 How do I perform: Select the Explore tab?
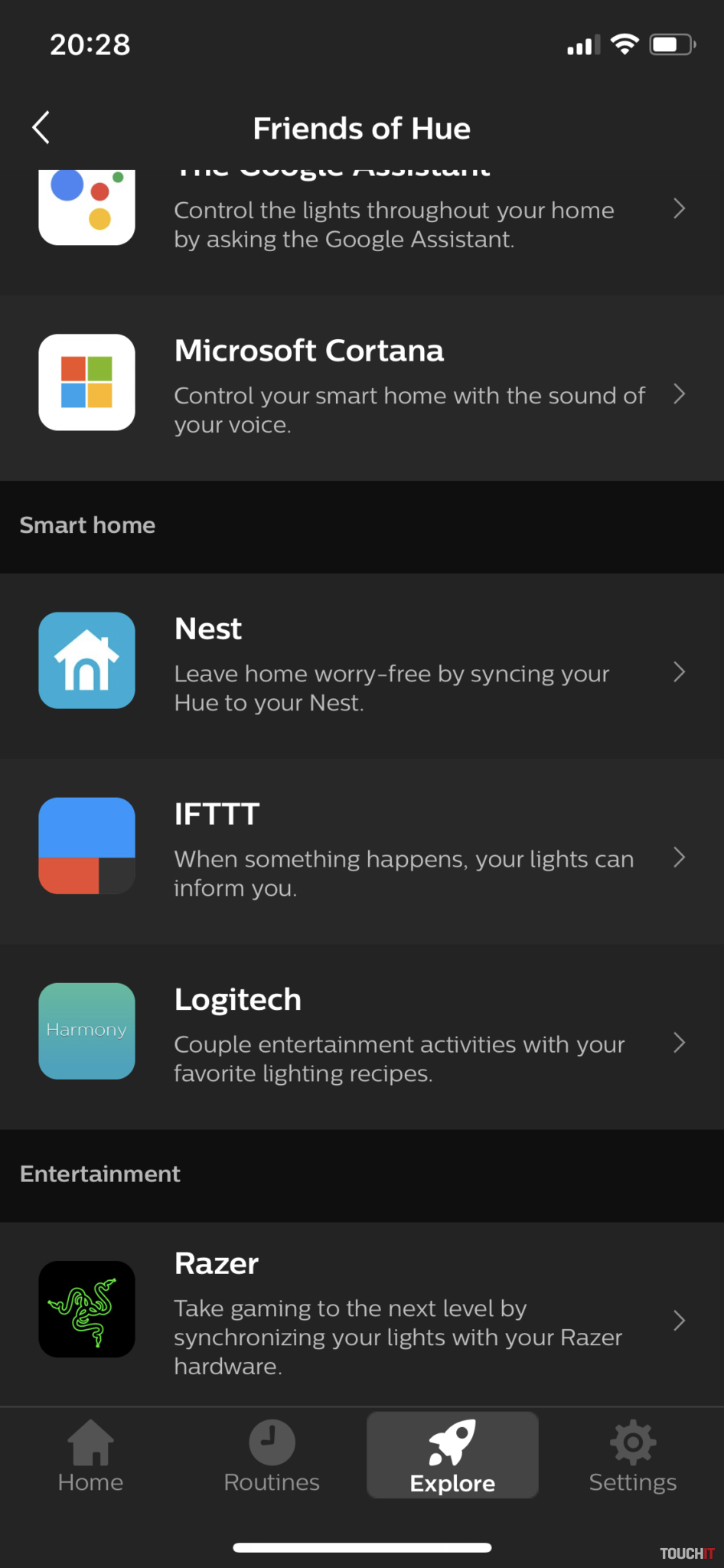coord(452,1456)
